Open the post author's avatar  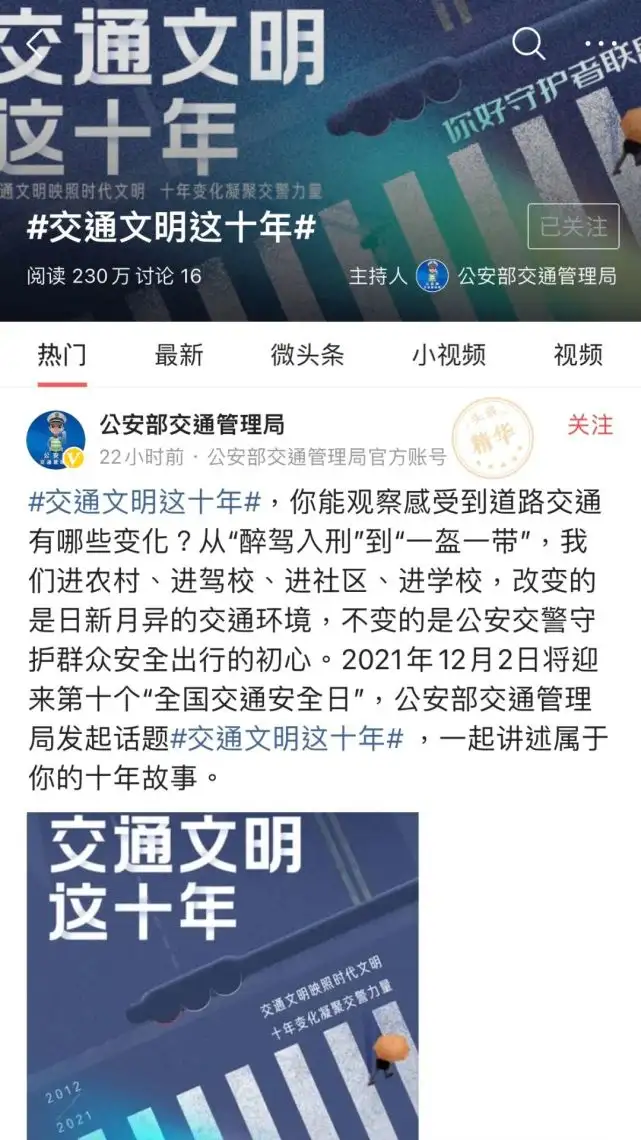coord(56,440)
